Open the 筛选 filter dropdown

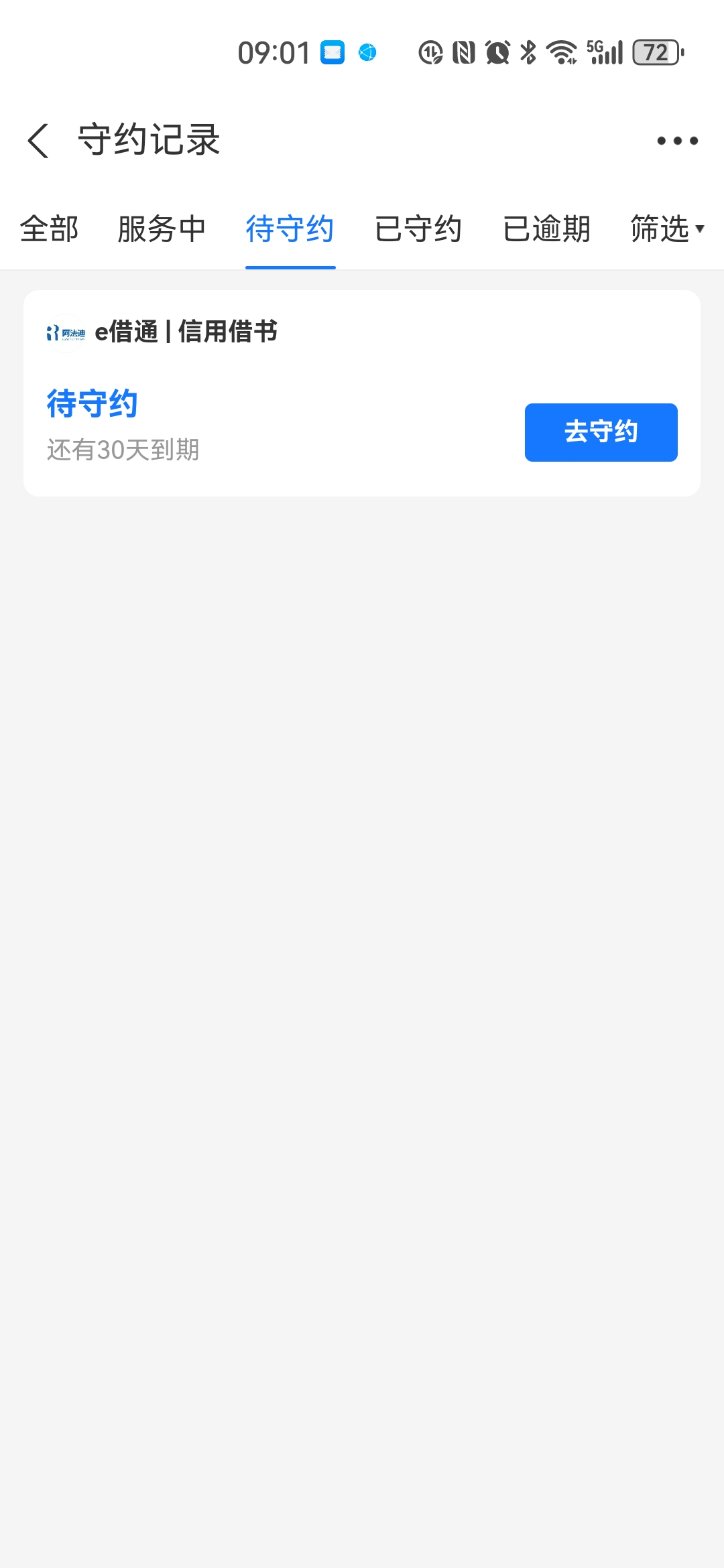click(x=659, y=228)
